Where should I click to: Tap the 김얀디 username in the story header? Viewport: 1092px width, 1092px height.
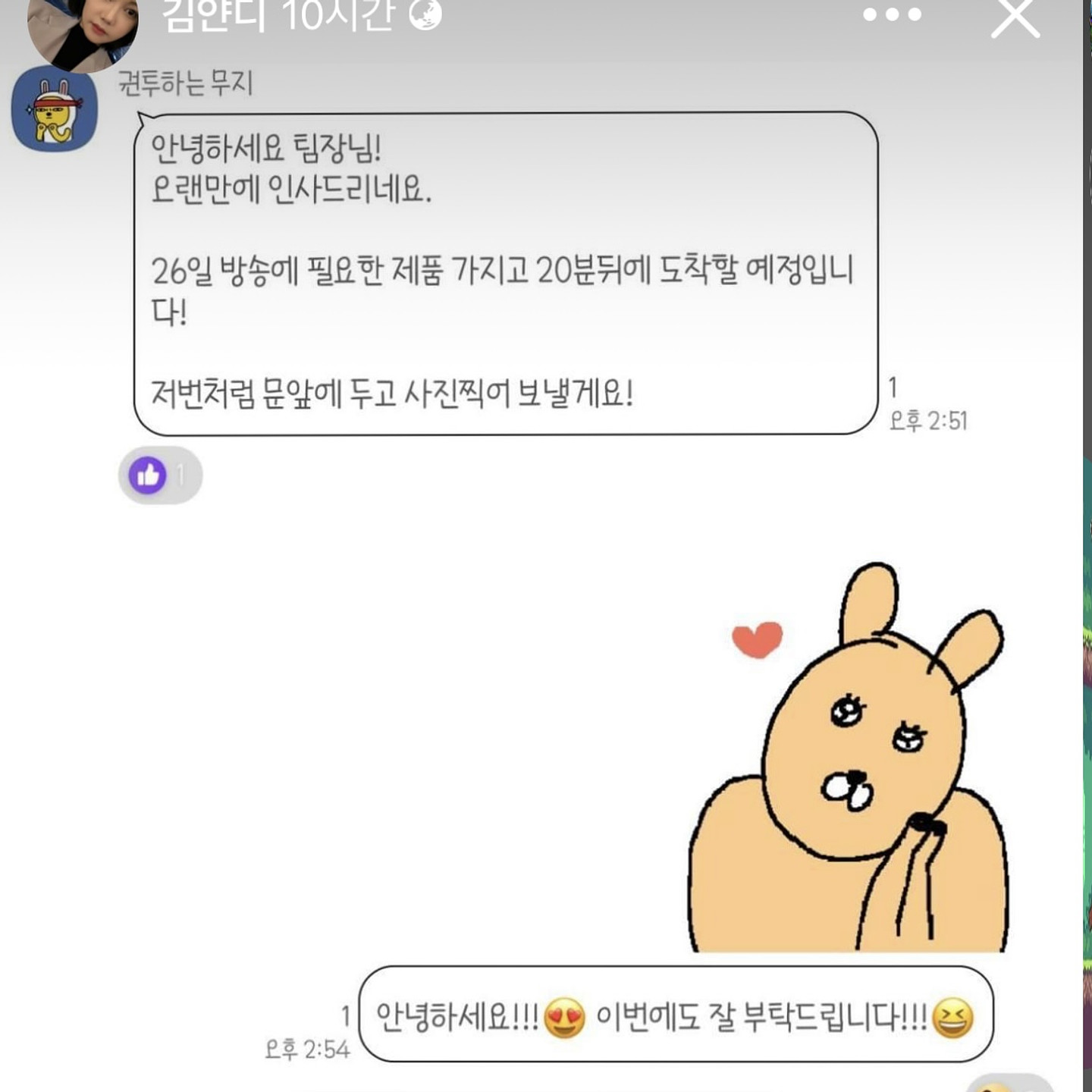215,15
